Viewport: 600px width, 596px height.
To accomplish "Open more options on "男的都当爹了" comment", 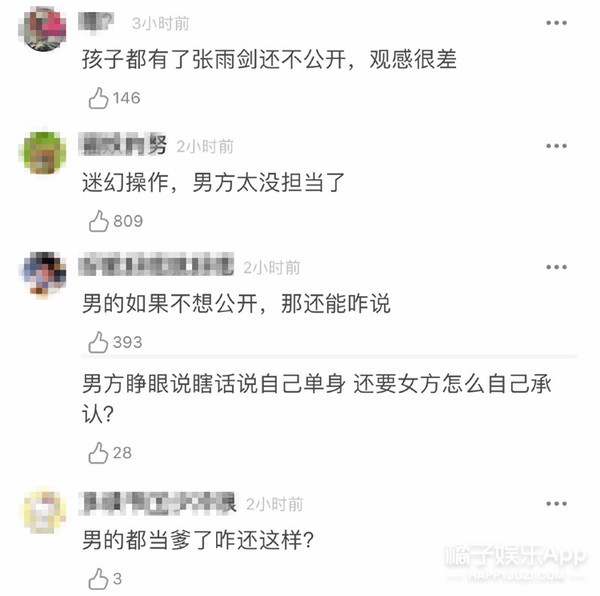I will [x=557, y=504].
